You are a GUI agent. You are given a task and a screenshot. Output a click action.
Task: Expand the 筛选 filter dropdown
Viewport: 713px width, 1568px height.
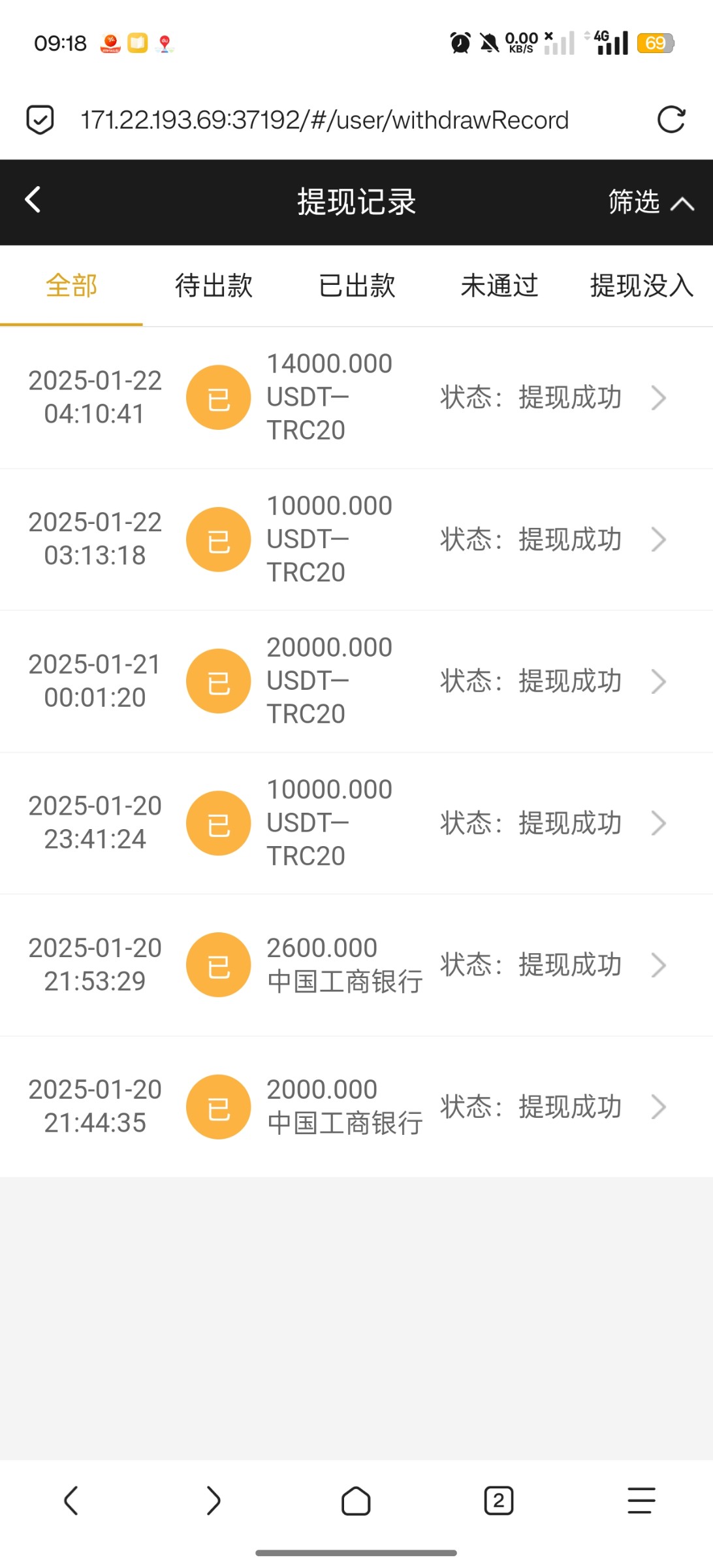(650, 202)
